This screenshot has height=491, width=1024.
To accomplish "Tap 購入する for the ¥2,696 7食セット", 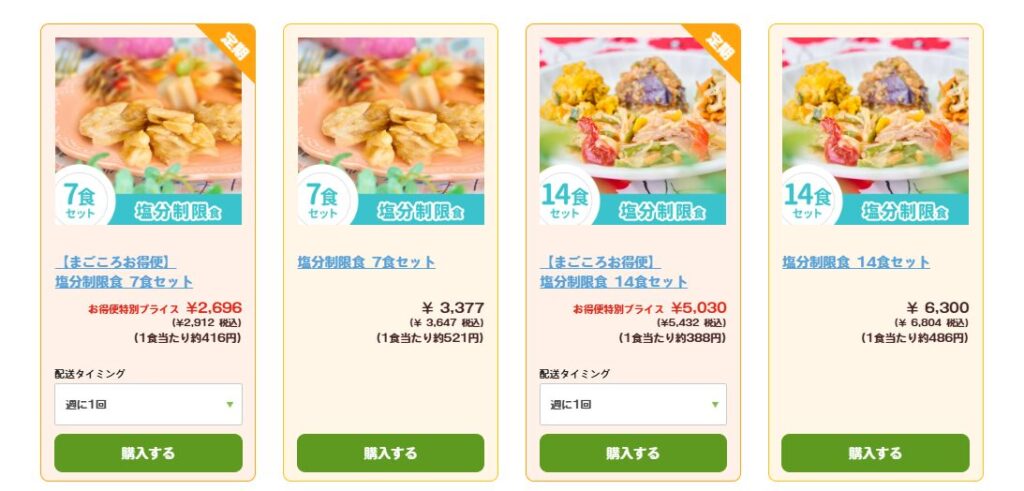I will pos(148,453).
